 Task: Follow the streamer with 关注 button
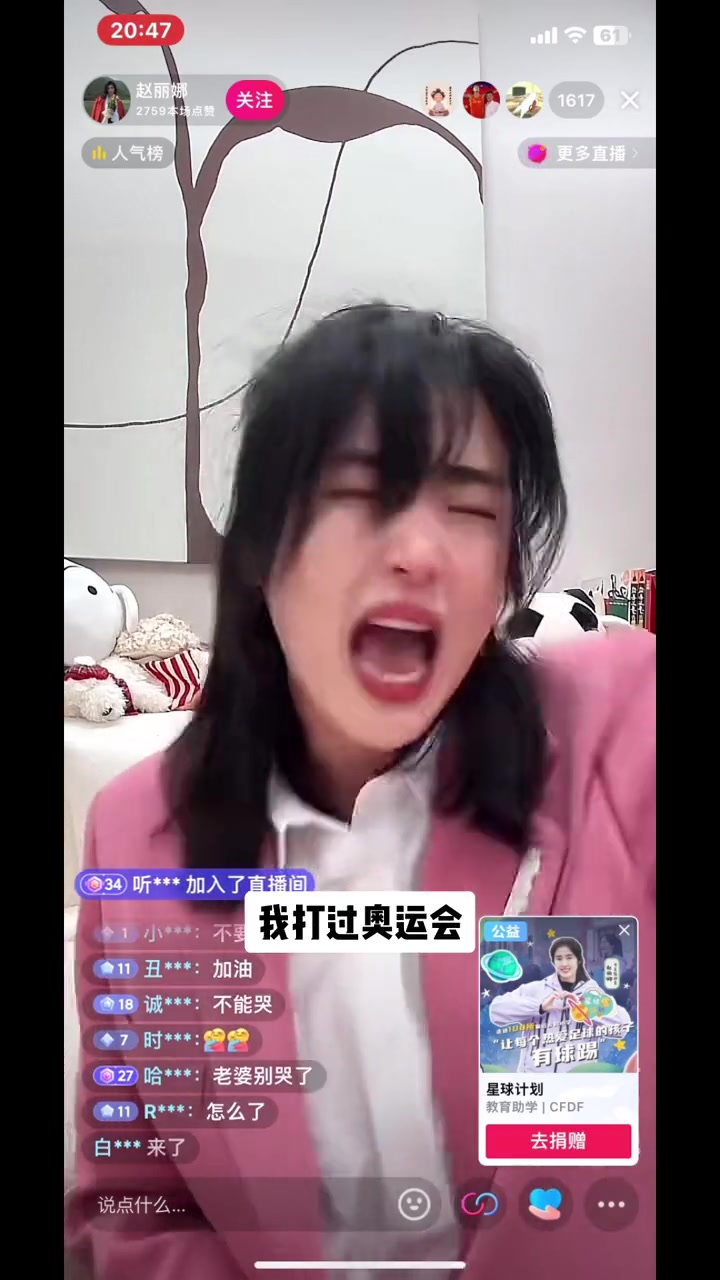(x=254, y=100)
